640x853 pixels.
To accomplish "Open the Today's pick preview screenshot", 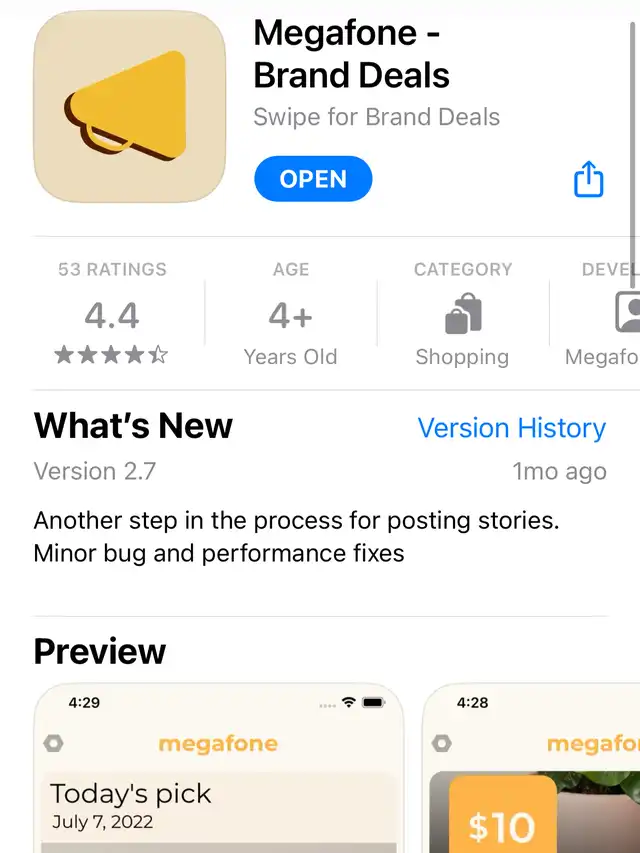I will click(x=218, y=770).
